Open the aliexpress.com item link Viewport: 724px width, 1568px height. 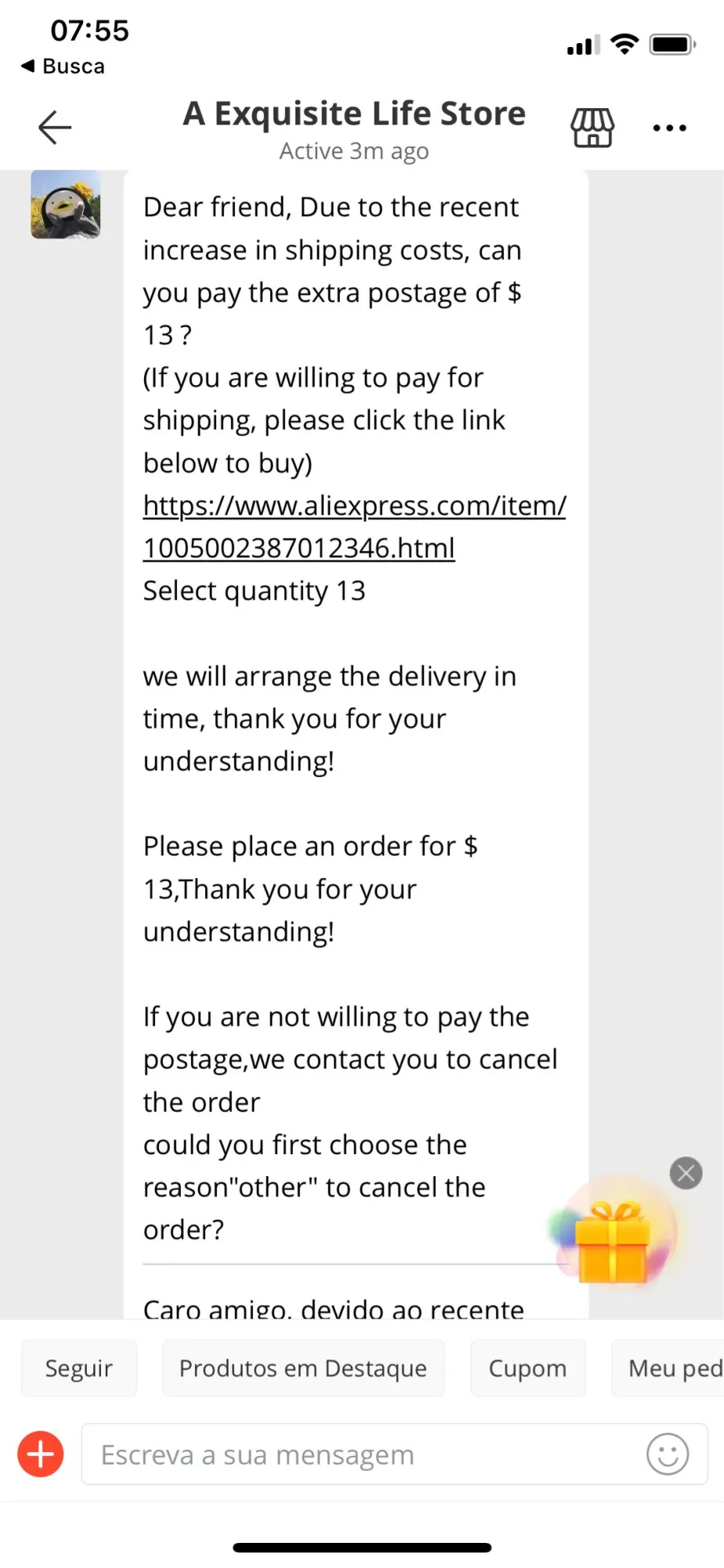coord(353,526)
